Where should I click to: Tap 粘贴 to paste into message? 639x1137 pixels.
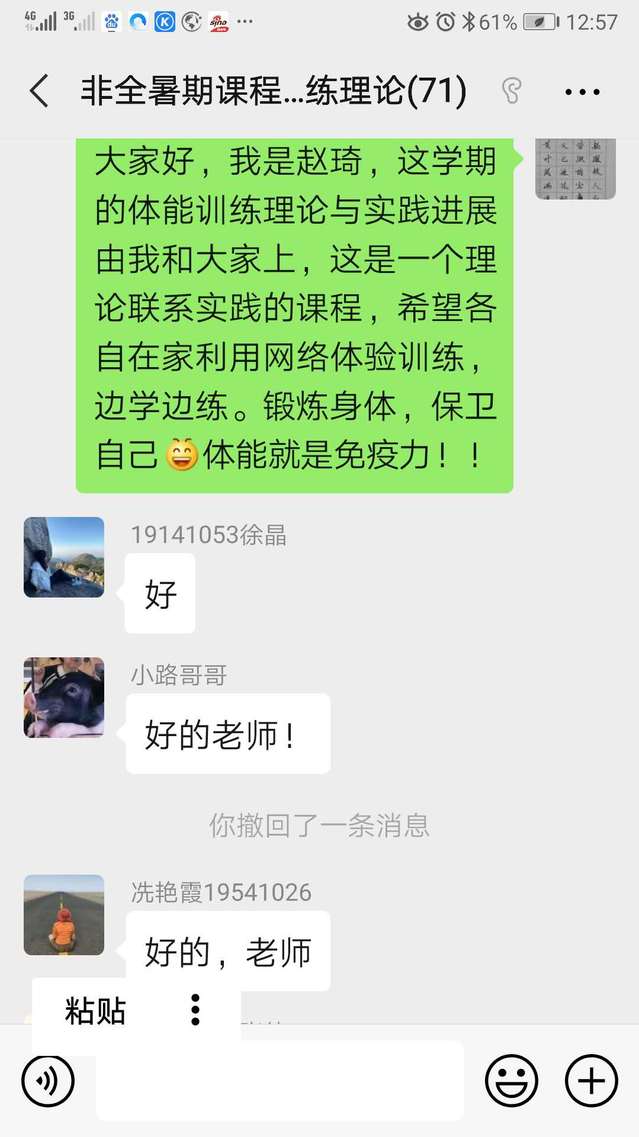pyautogui.click(x=96, y=1011)
